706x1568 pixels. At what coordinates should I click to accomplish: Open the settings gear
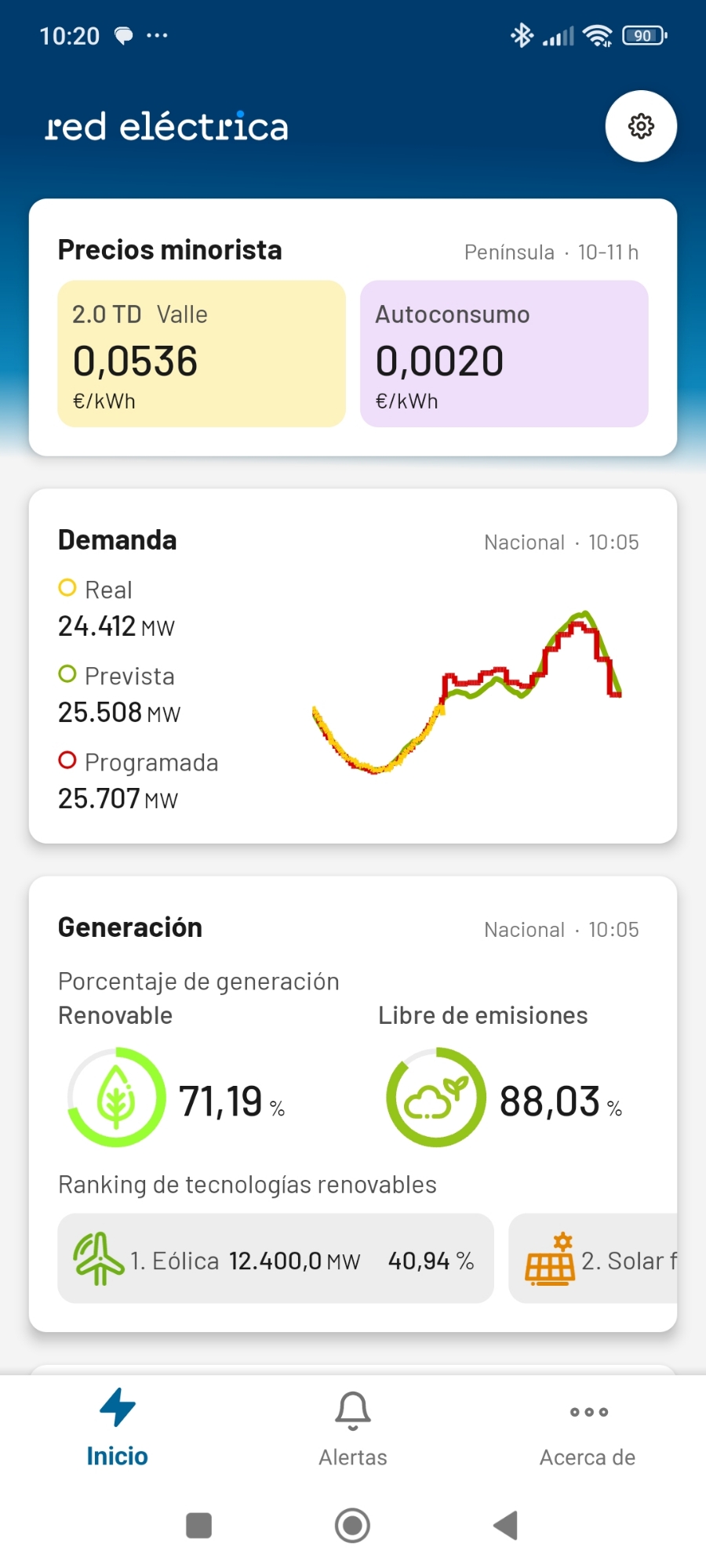(641, 126)
